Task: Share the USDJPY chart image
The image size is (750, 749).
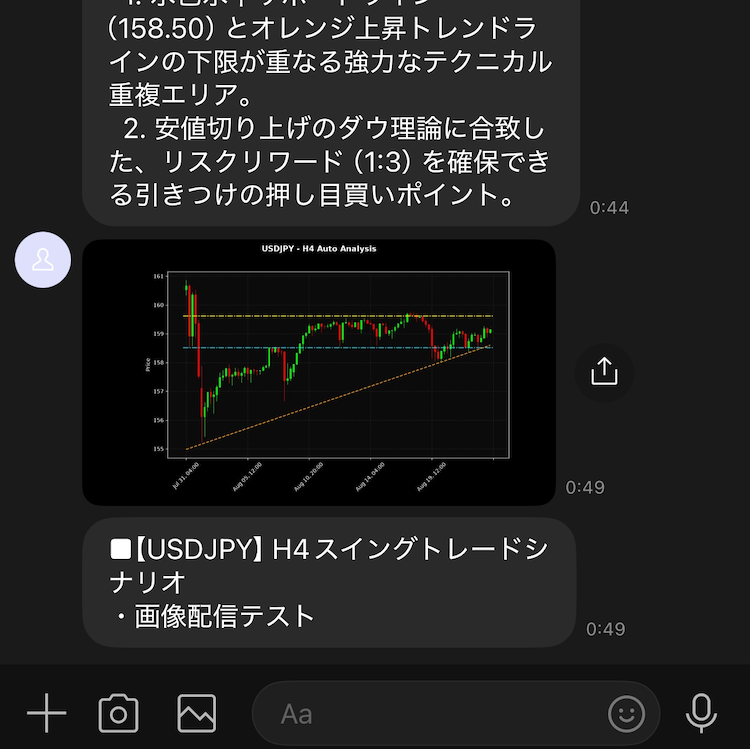Action: [604, 372]
